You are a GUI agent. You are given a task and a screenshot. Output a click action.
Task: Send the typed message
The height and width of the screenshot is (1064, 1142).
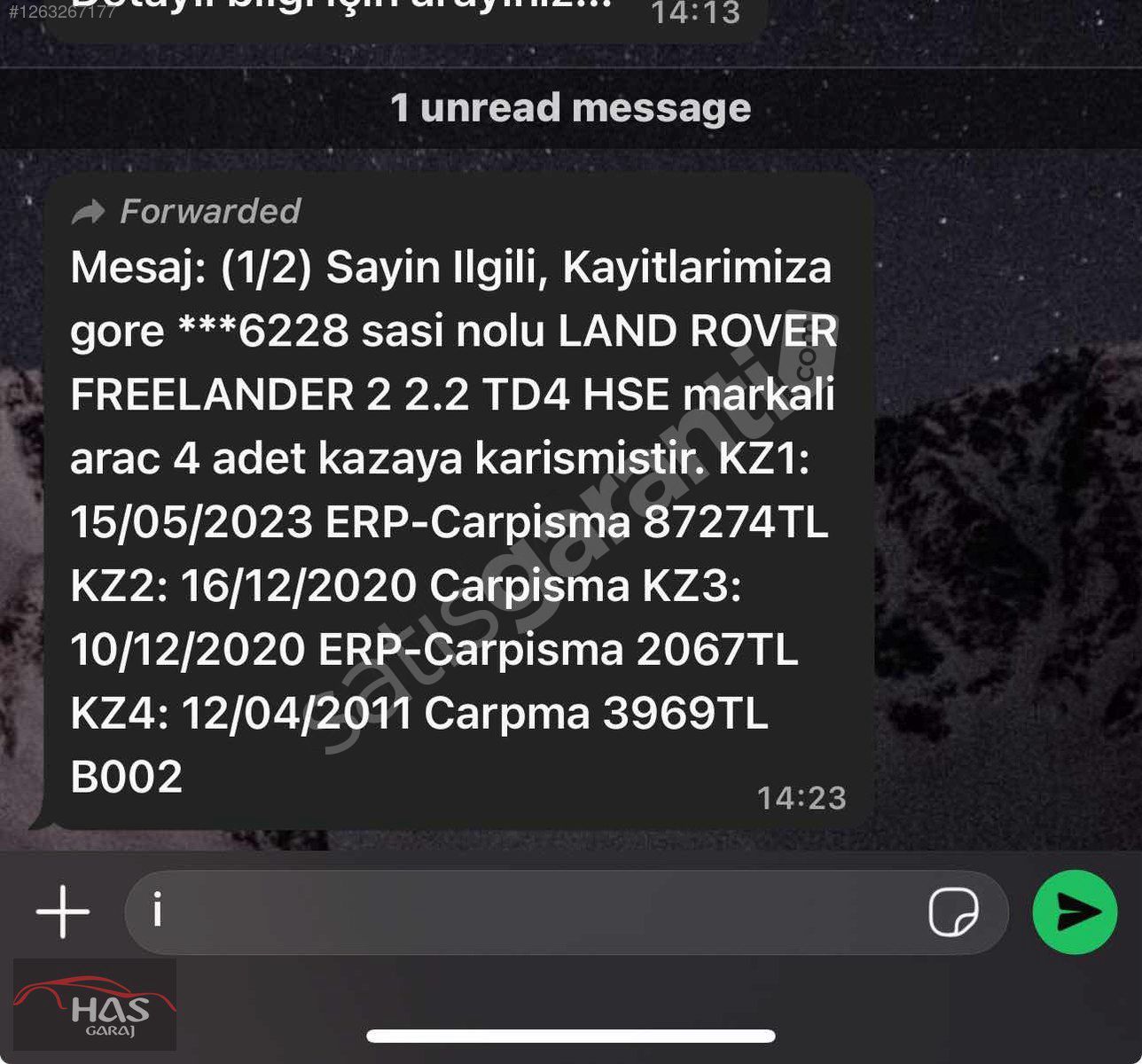pyautogui.click(x=1075, y=911)
